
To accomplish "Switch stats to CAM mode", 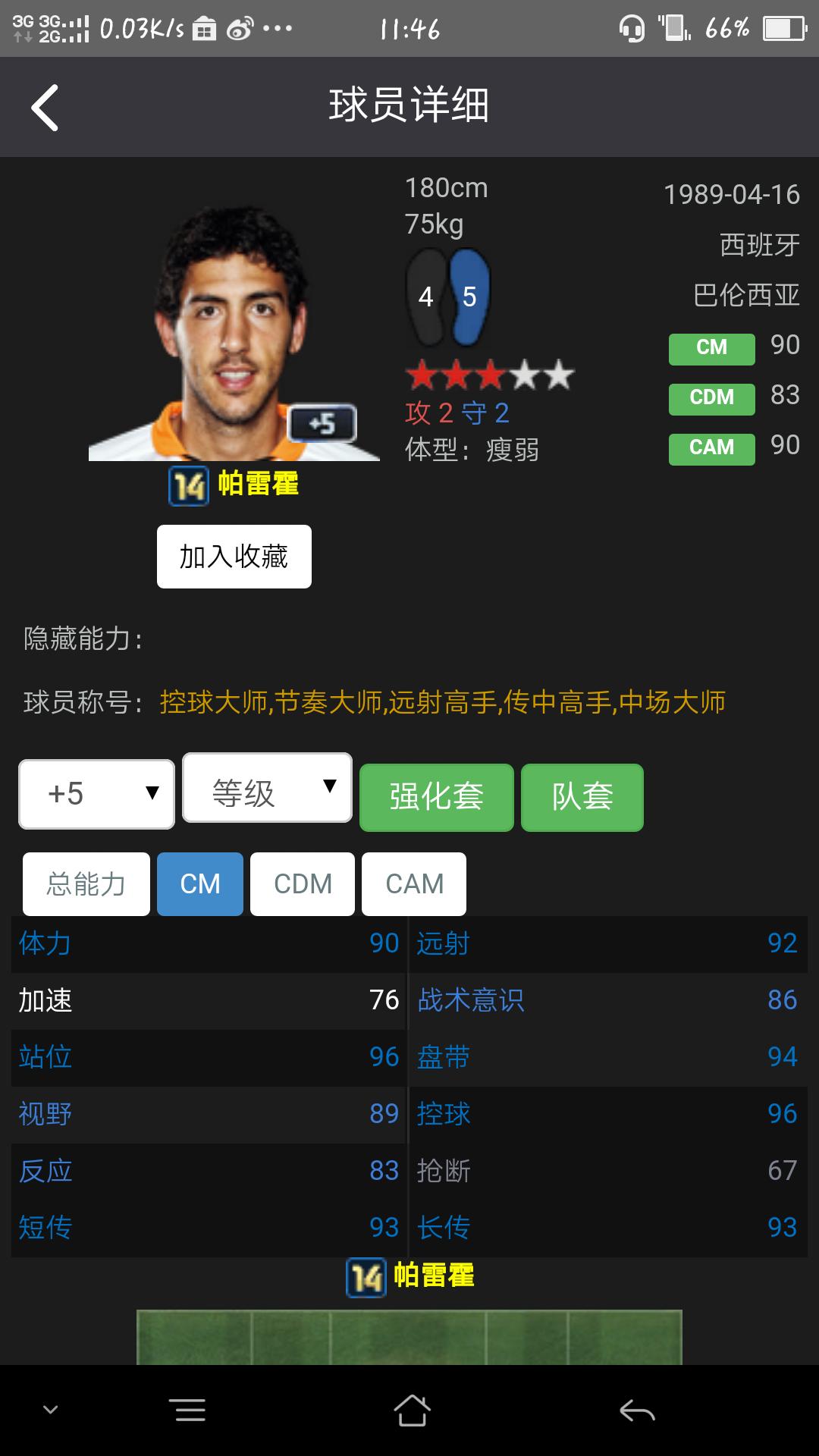I will pyautogui.click(x=414, y=883).
